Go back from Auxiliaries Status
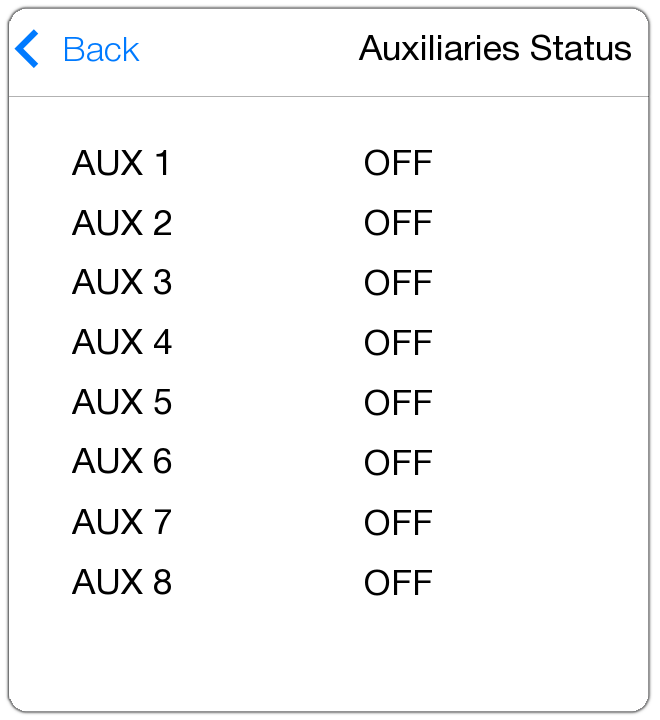 (x=78, y=49)
